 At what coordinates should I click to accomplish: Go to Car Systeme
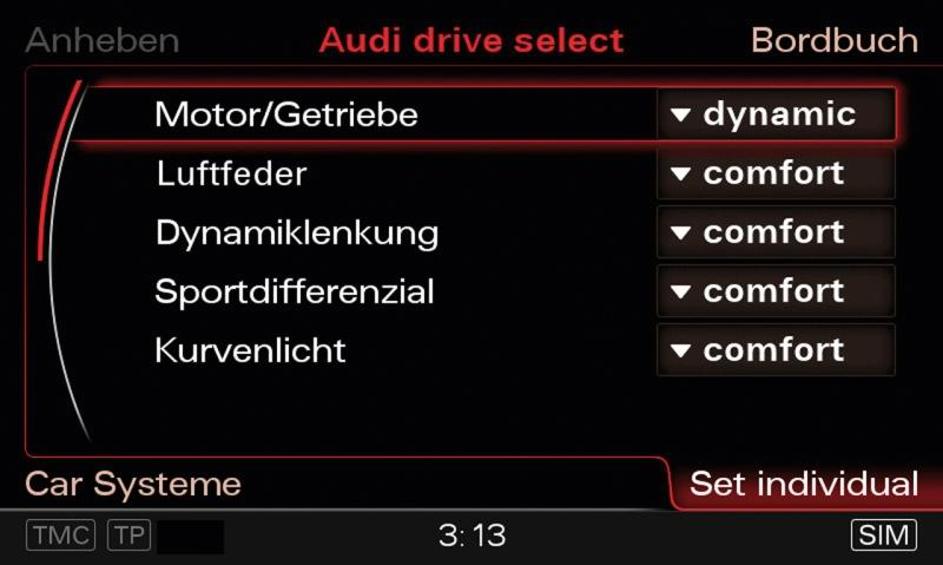133,485
